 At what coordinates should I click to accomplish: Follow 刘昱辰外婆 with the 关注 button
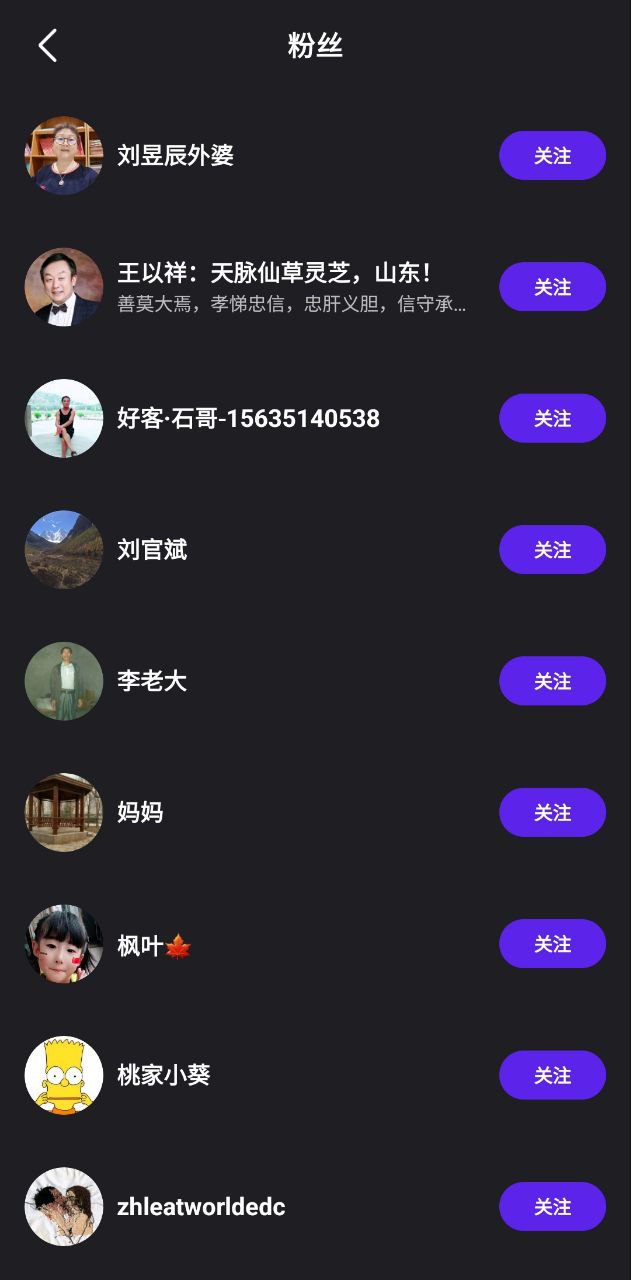pyautogui.click(x=552, y=156)
